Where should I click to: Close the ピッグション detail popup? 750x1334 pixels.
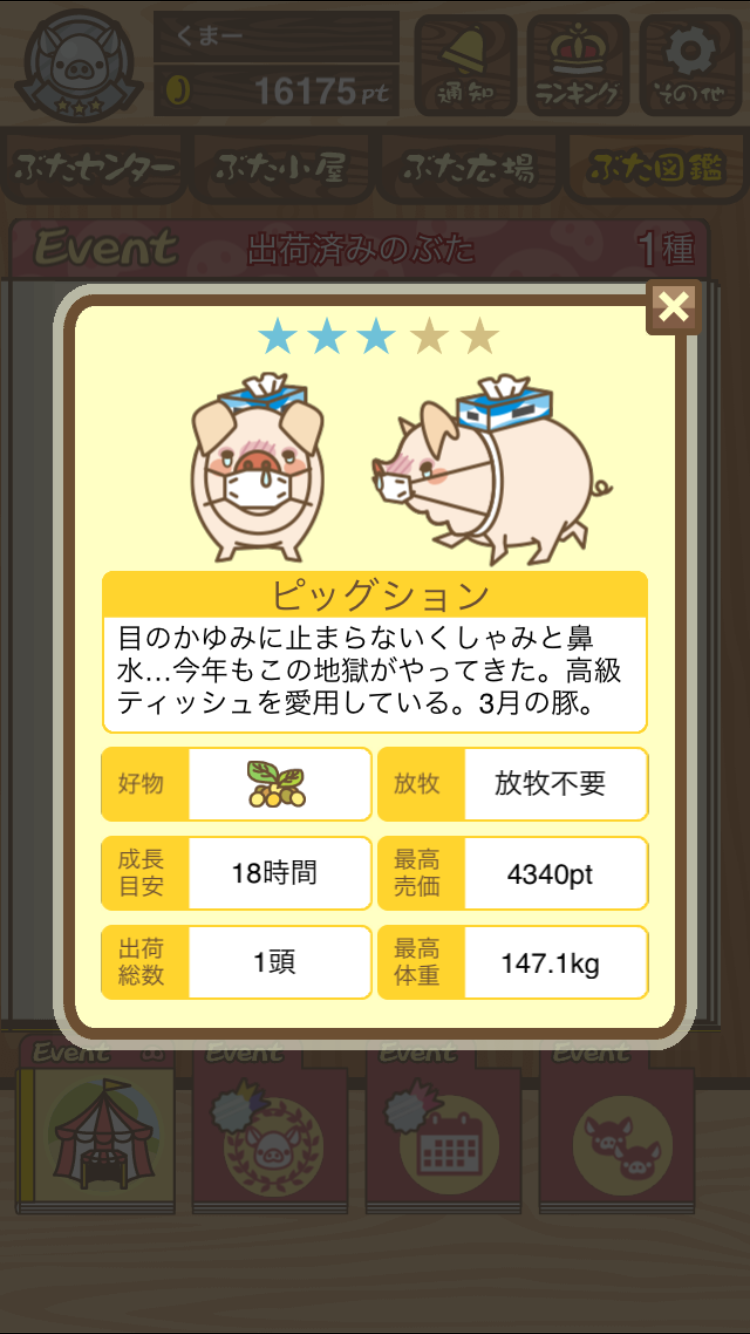coord(673,307)
